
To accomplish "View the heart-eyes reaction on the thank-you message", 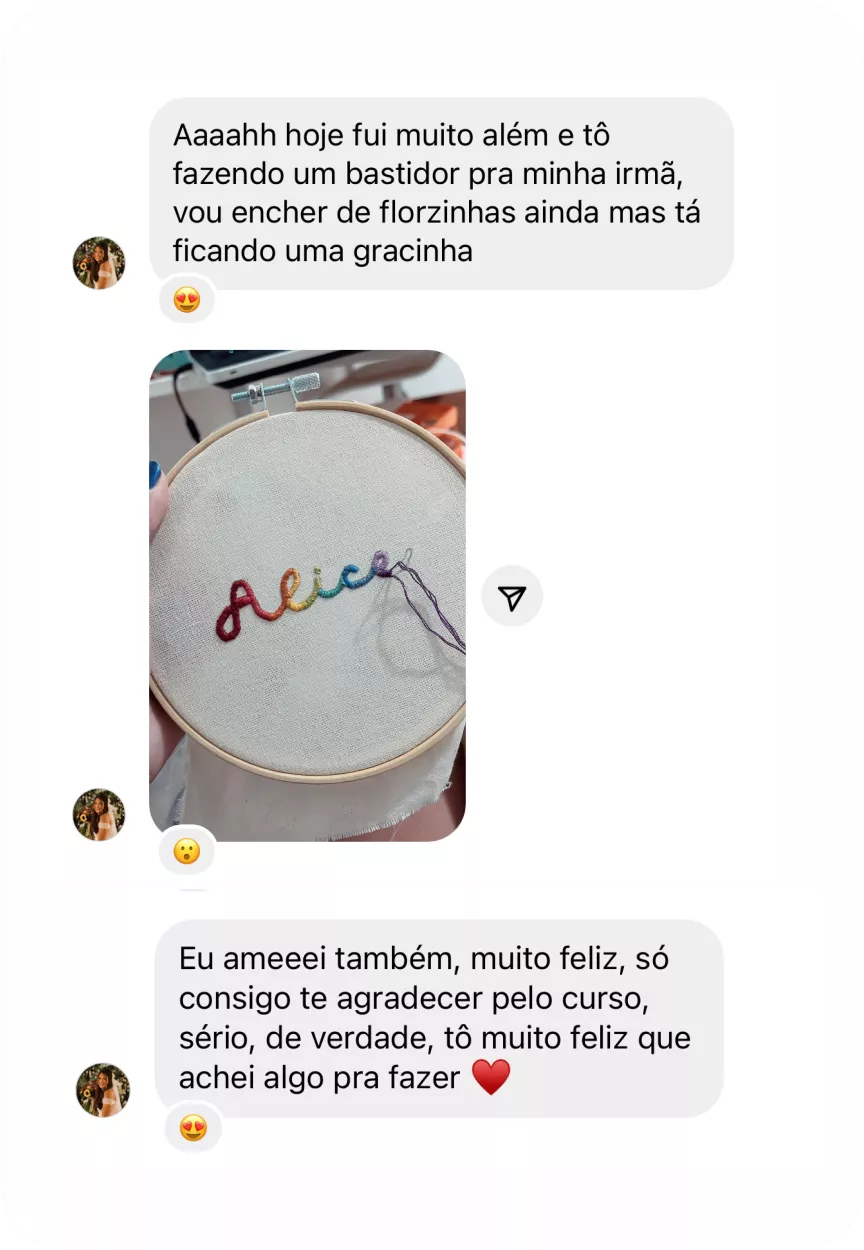I will coord(193,1128).
